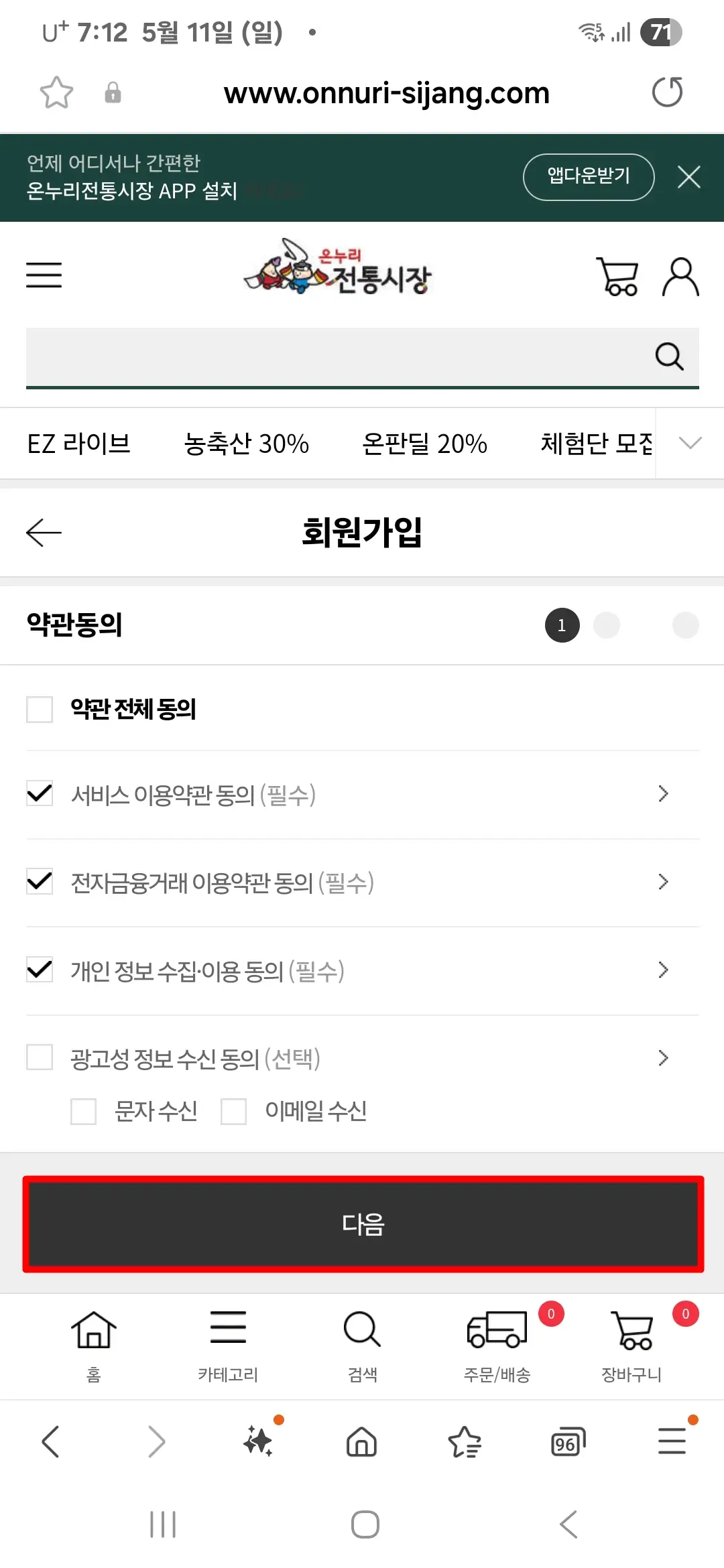Expand 전자금융거래 이용약관 details
Viewport: 724px width, 1568px height.
click(x=664, y=882)
